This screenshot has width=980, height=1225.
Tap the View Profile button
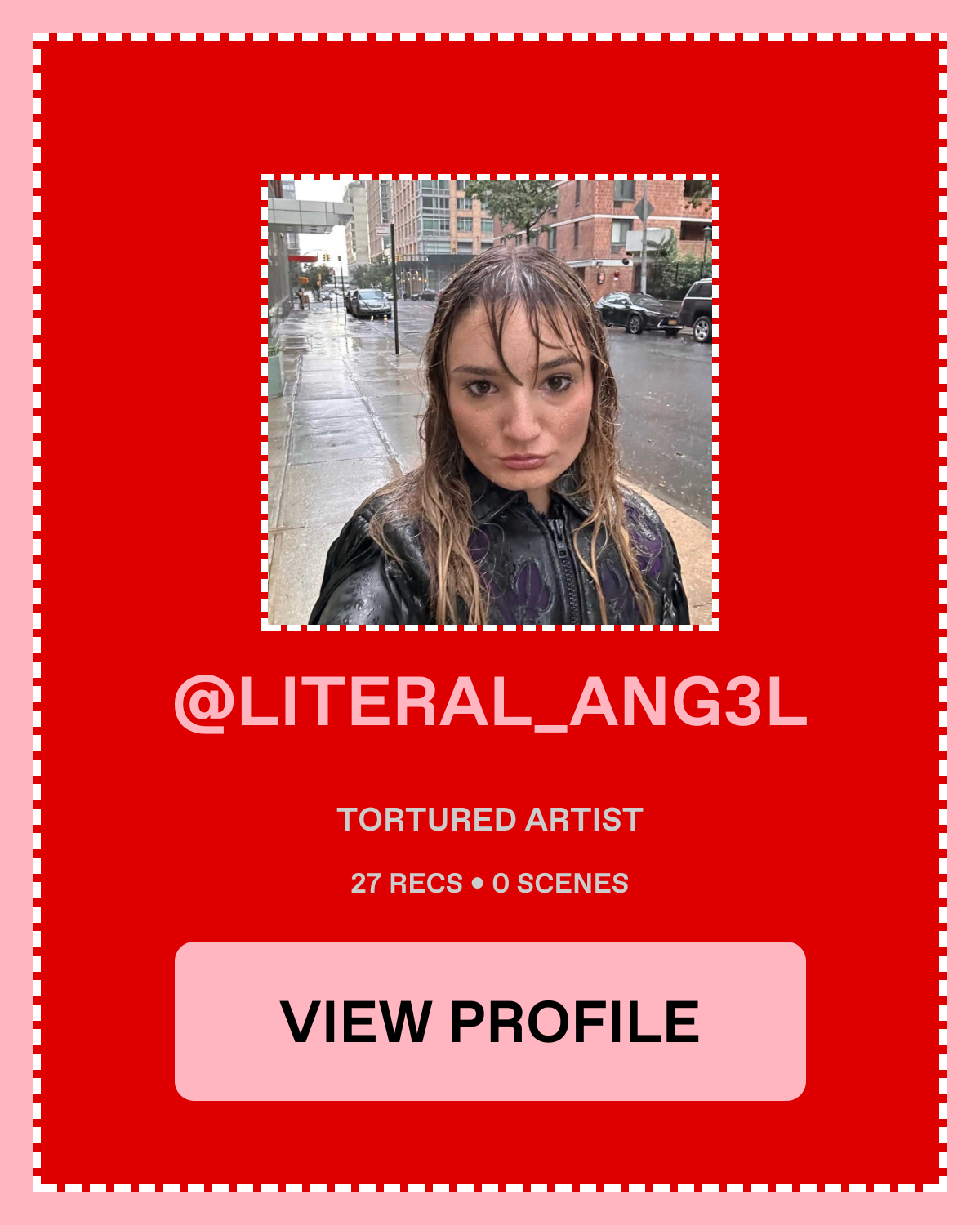(490, 1021)
